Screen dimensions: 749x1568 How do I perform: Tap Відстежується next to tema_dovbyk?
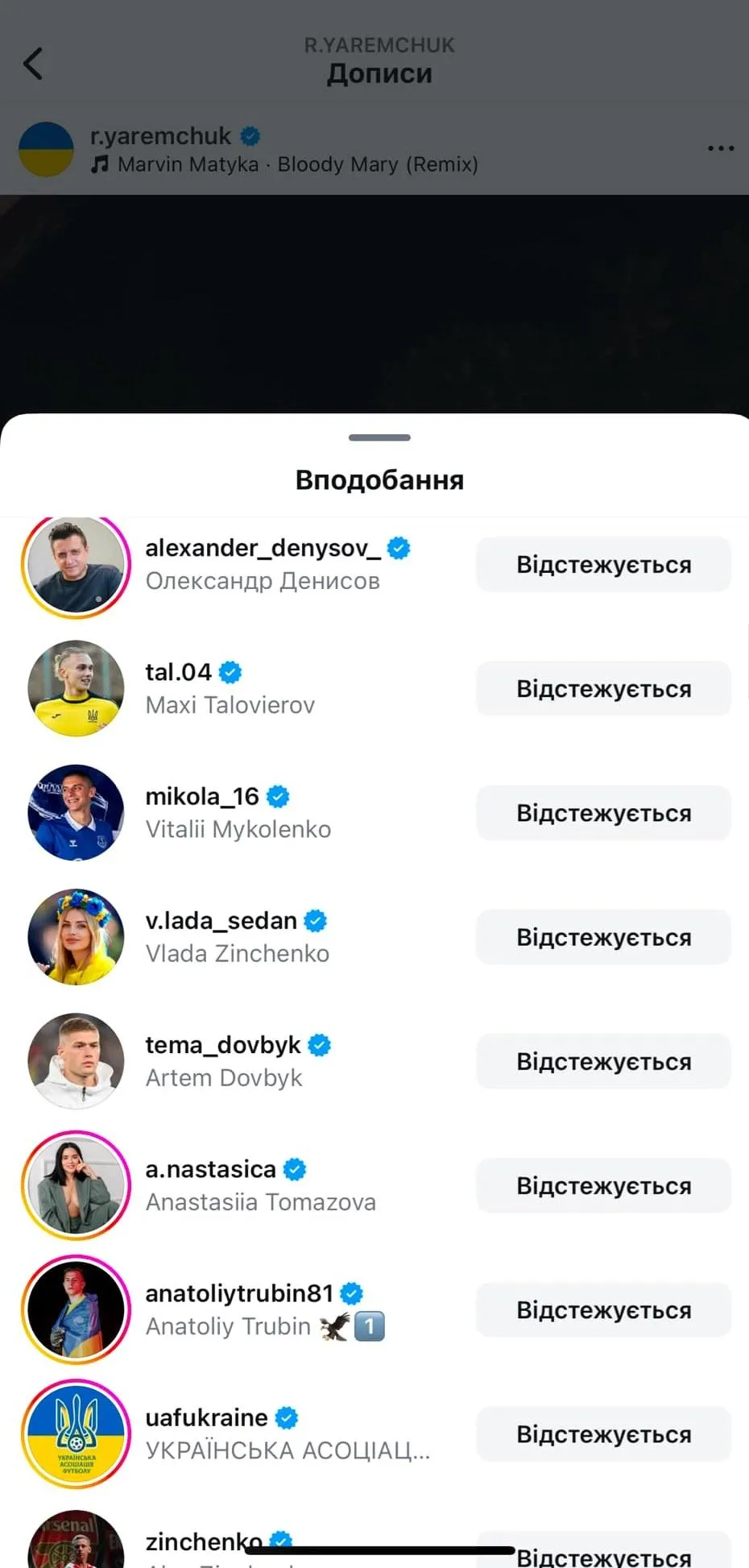pos(603,1061)
